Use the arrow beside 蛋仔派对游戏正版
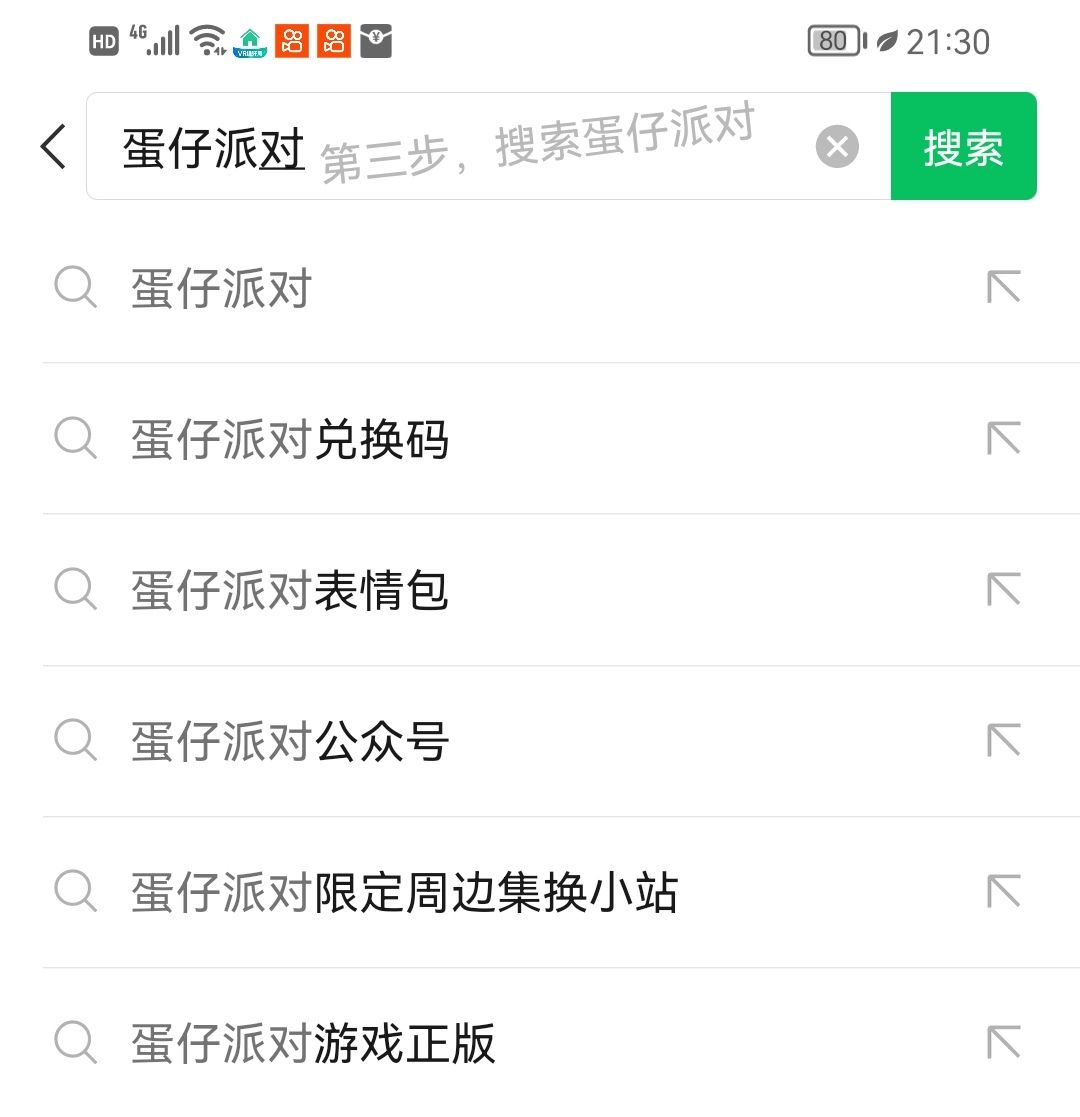 click(x=1003, y=1043)
